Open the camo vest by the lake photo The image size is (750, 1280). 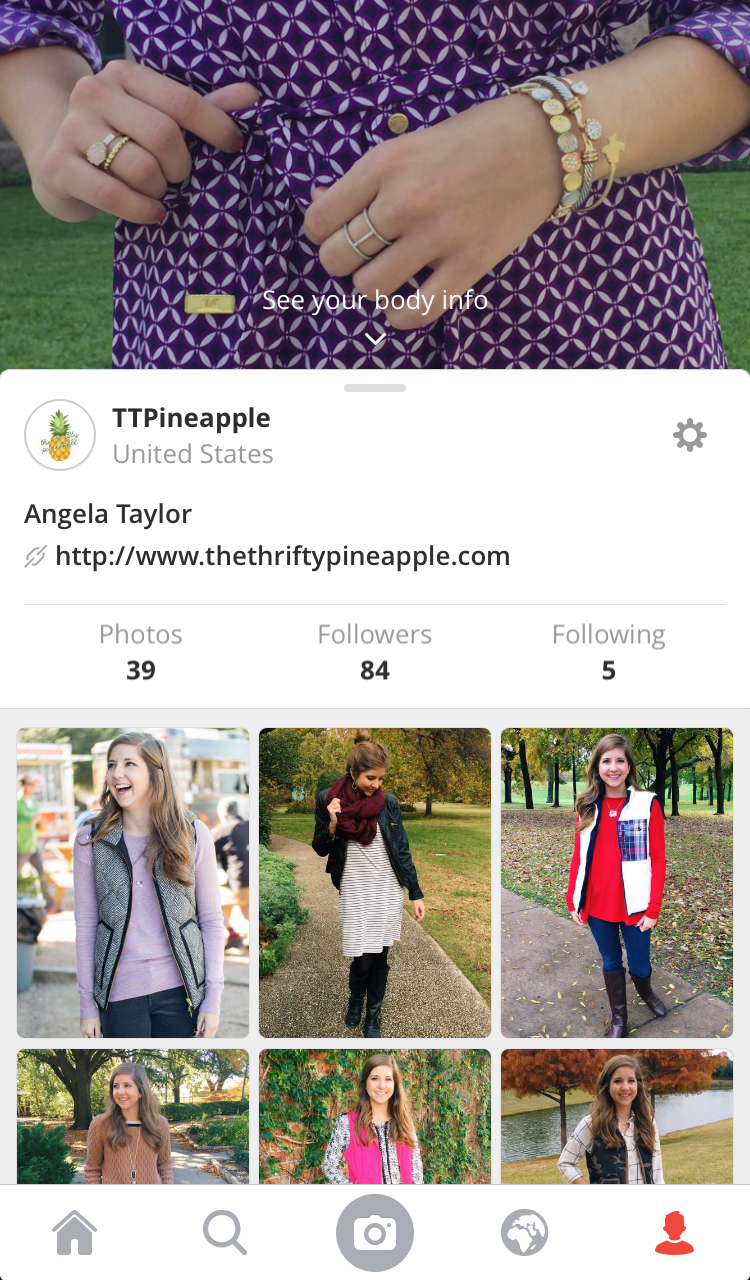[617, 1115]
